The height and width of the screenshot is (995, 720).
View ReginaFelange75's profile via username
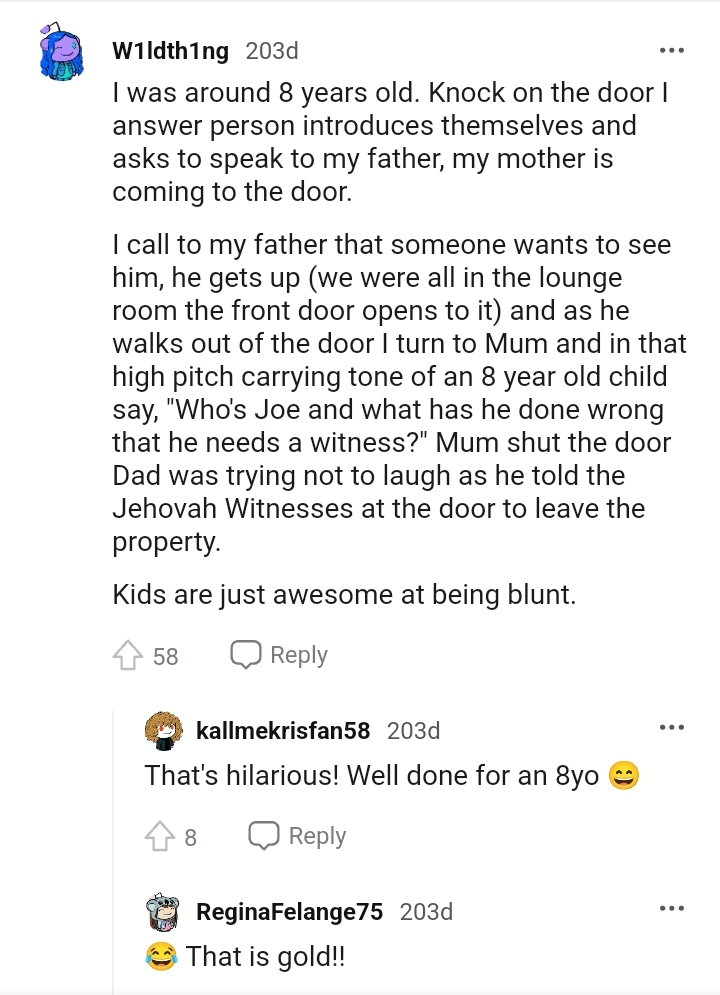(289, 912)
